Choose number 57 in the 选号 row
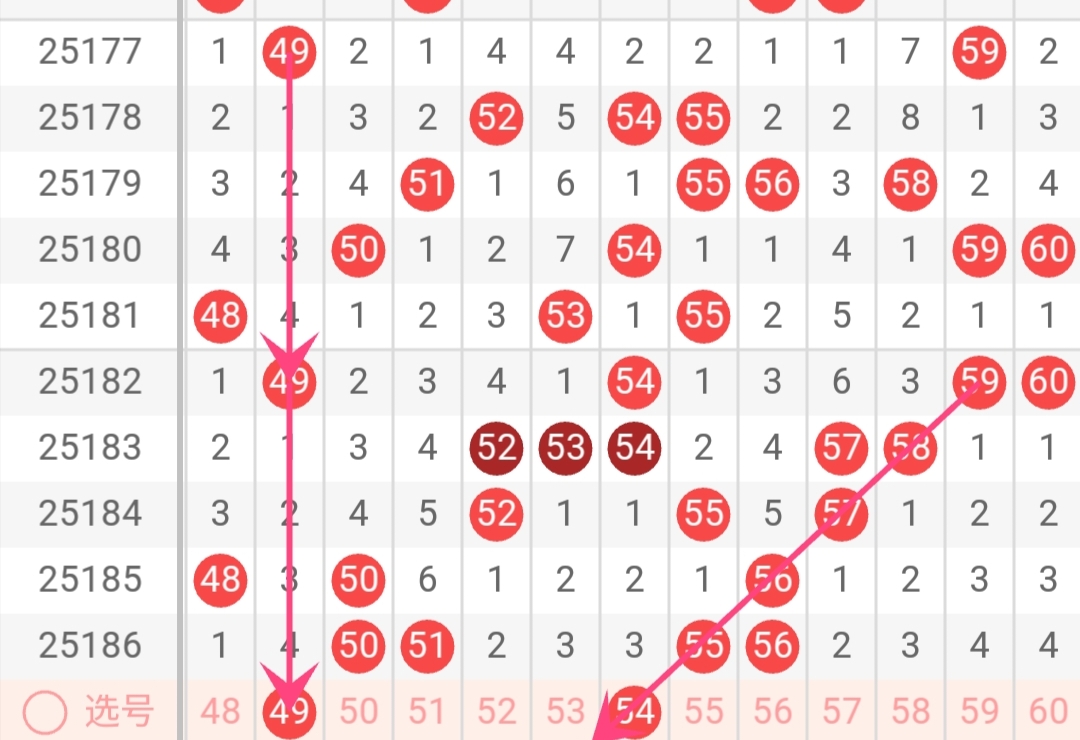This screenshot has width=1080, height=740. pos(842,711)
